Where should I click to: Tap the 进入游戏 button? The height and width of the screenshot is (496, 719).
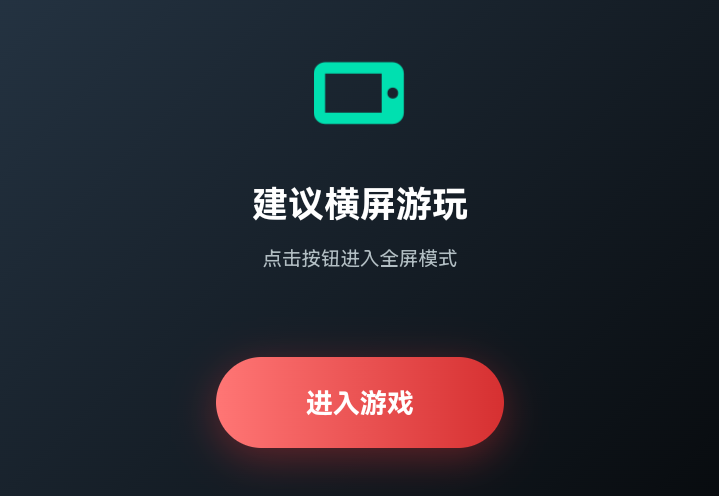point(359,403)
